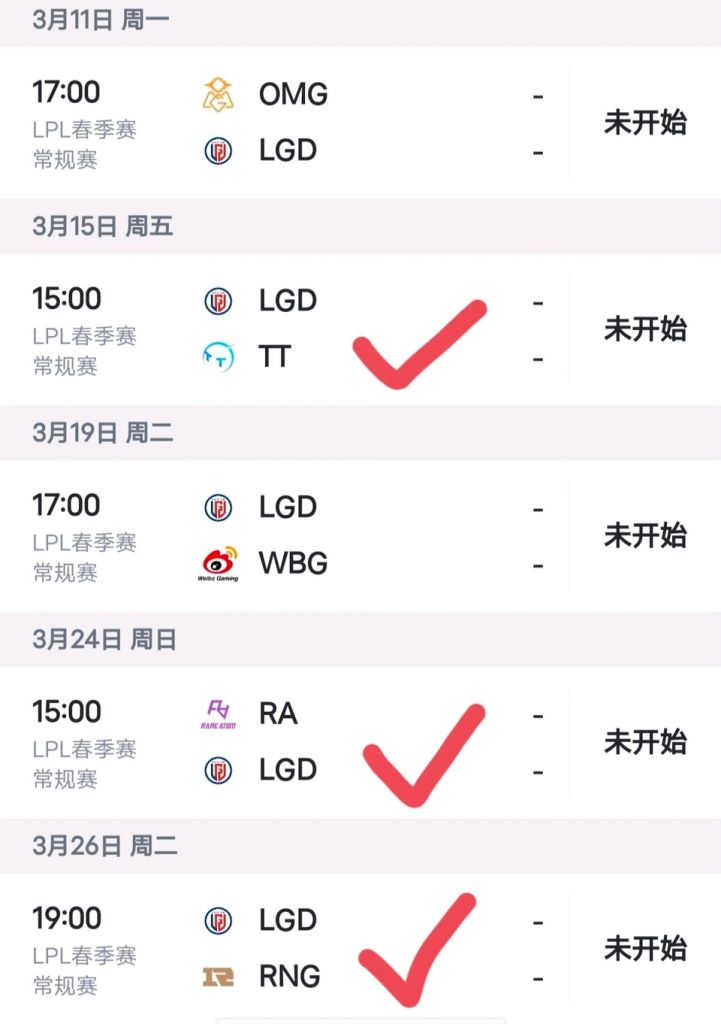The height and width of the screenshot is (1024, 721).
Task: Select the LGD team logo in the March 11 match
Action: tap(217, 151)
